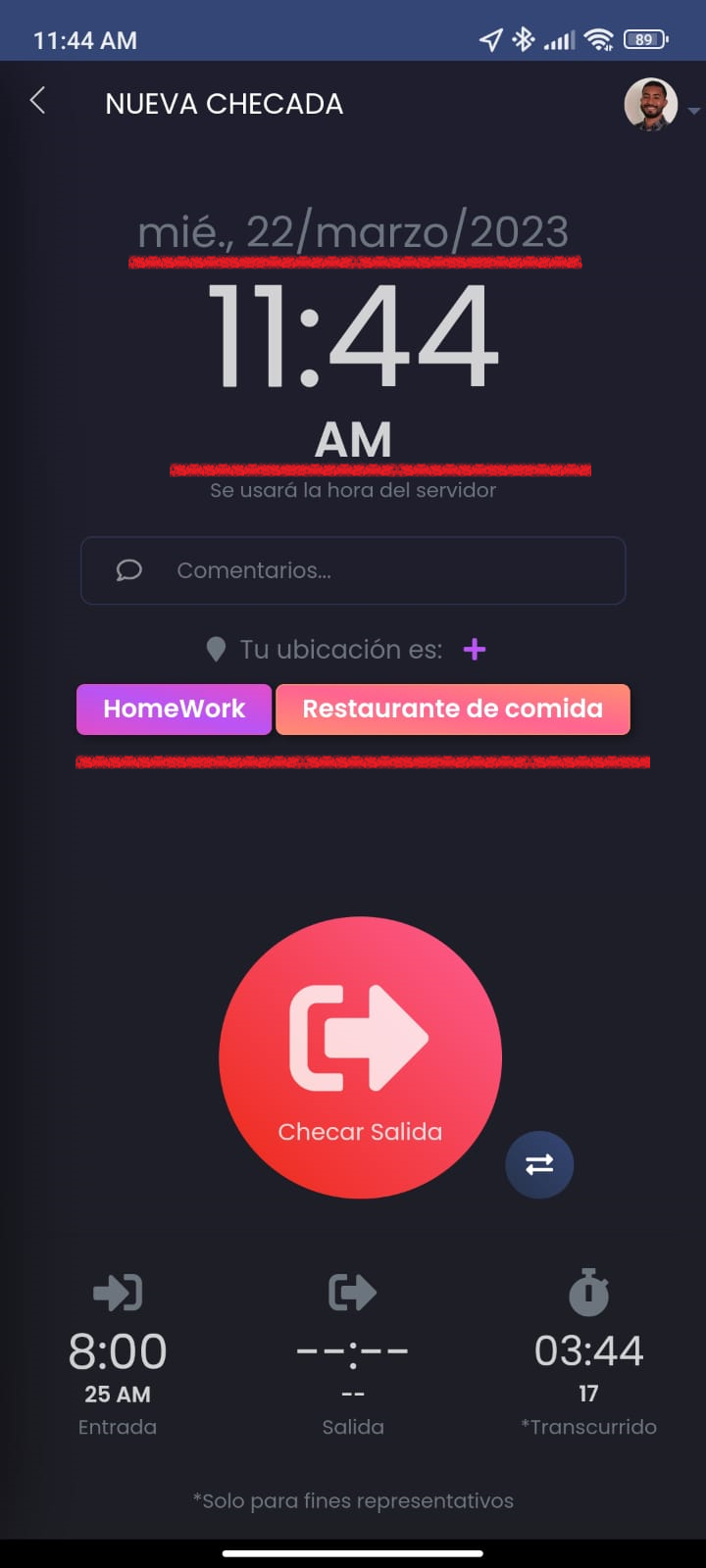Go back using the top-left arrow

point(38,101)
